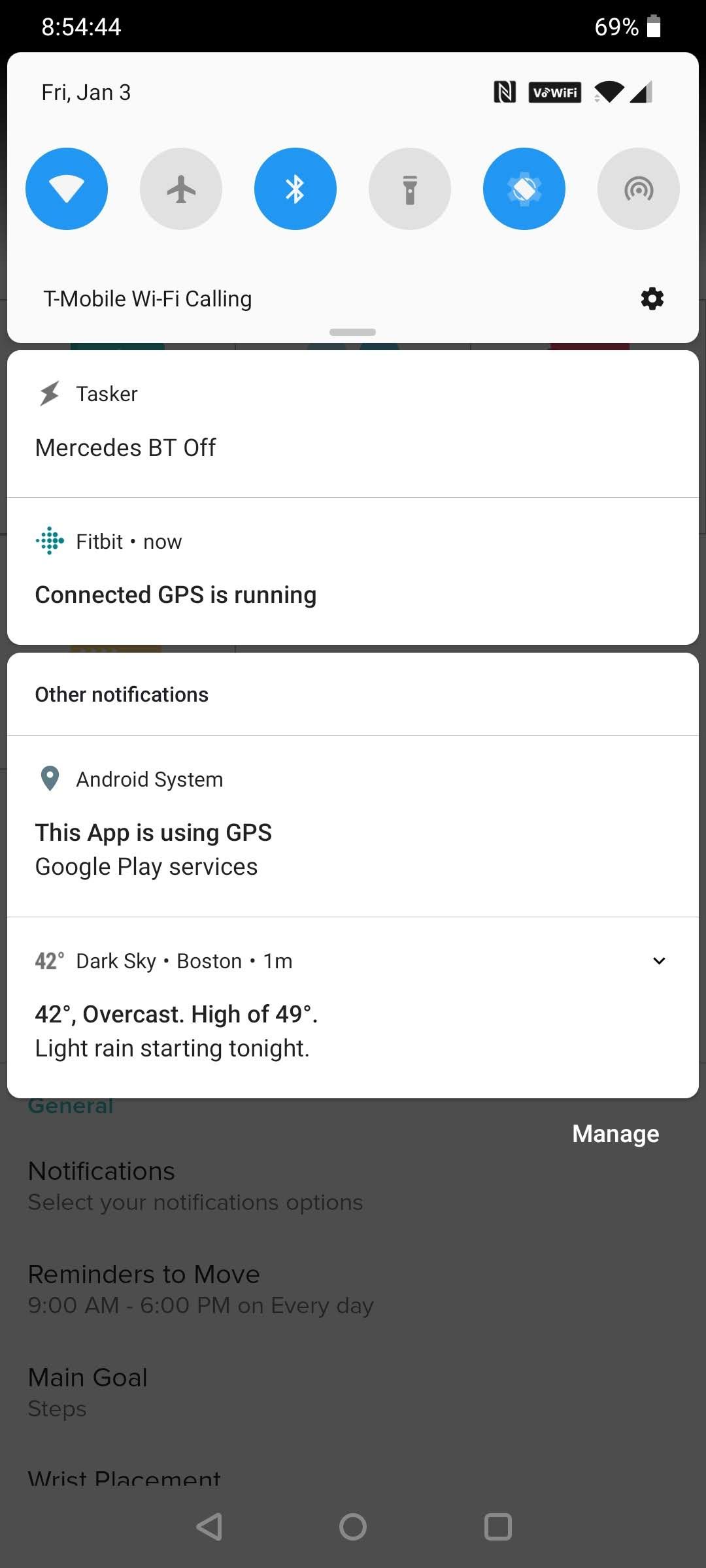Expand the Dark Sky weather notification
The image size is (706, 1568).
click(659, 960)
